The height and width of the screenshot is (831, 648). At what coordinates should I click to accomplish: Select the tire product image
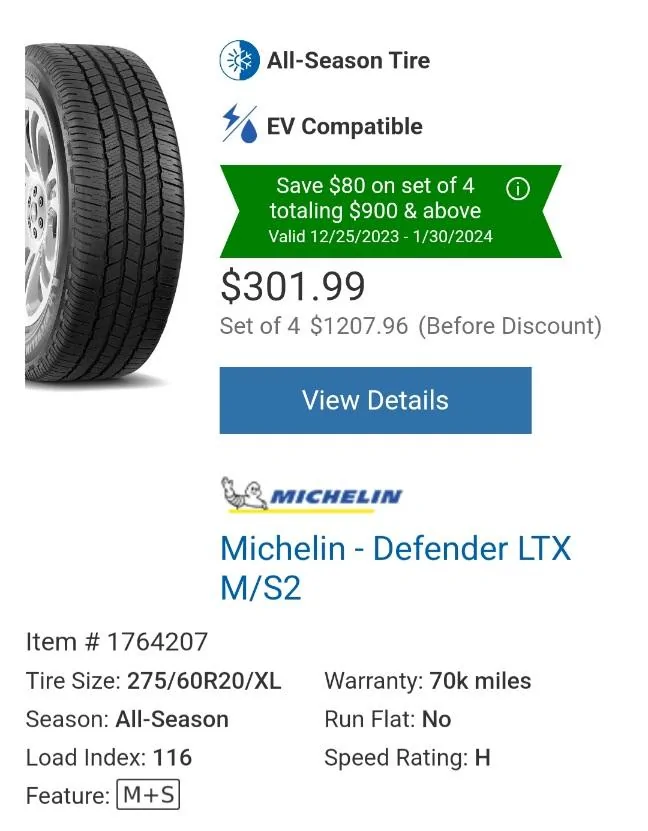98,215
